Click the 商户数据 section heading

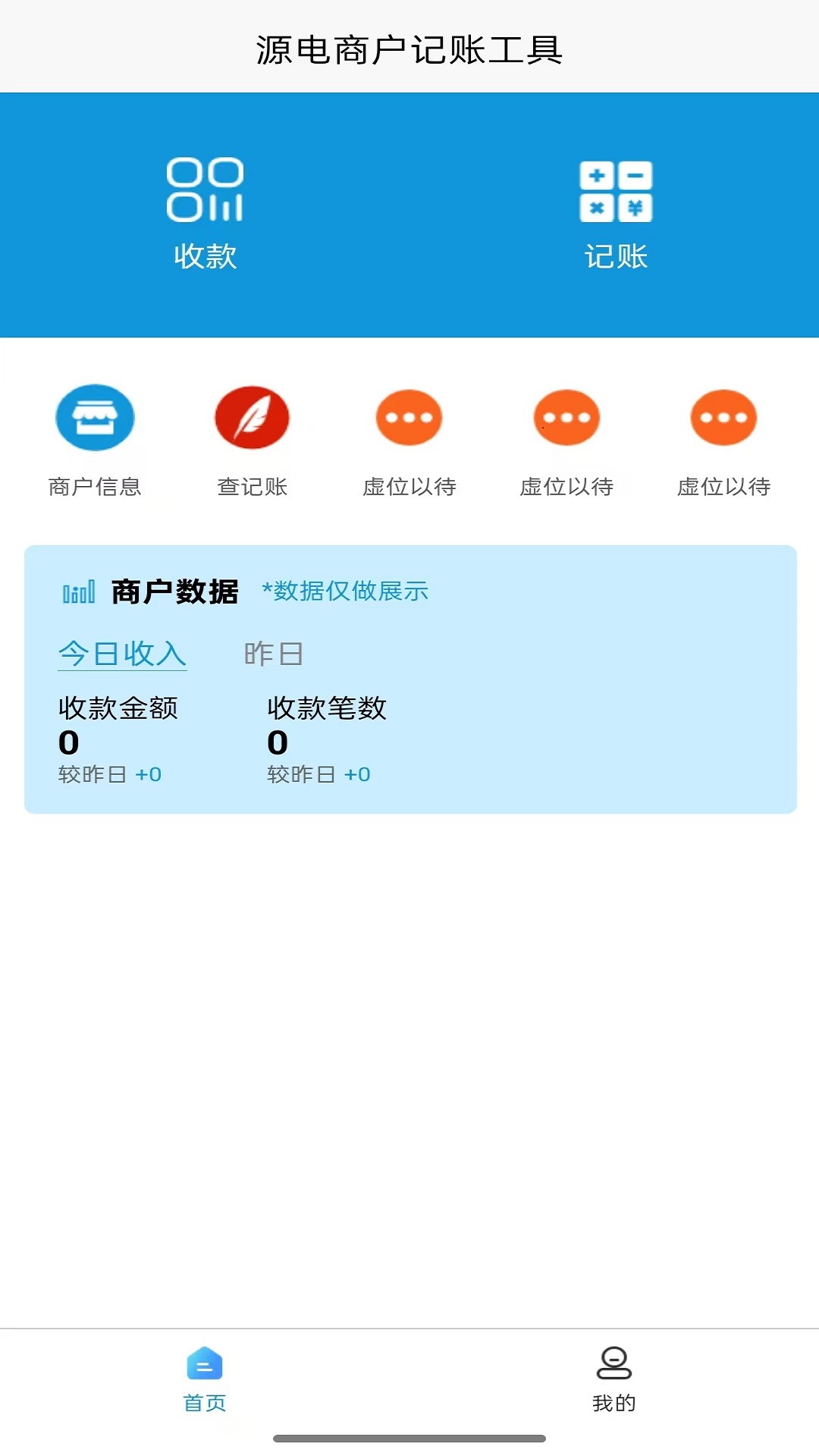[174, 592]
